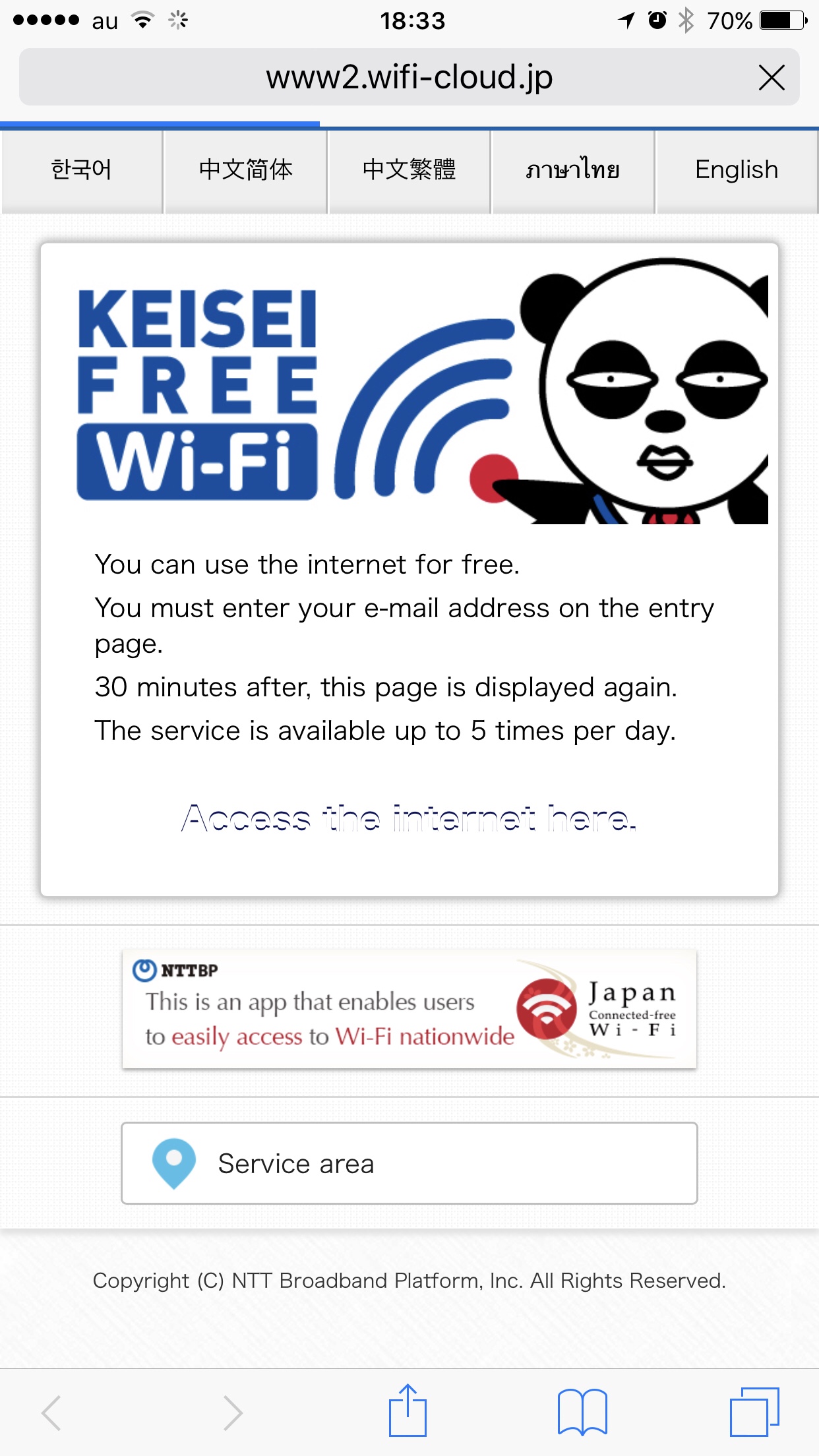Image resolution: width=819 pixels, height=1456 pixels.
Task: Tap the 'Access the internet here' link
Action: click(409, 818)
